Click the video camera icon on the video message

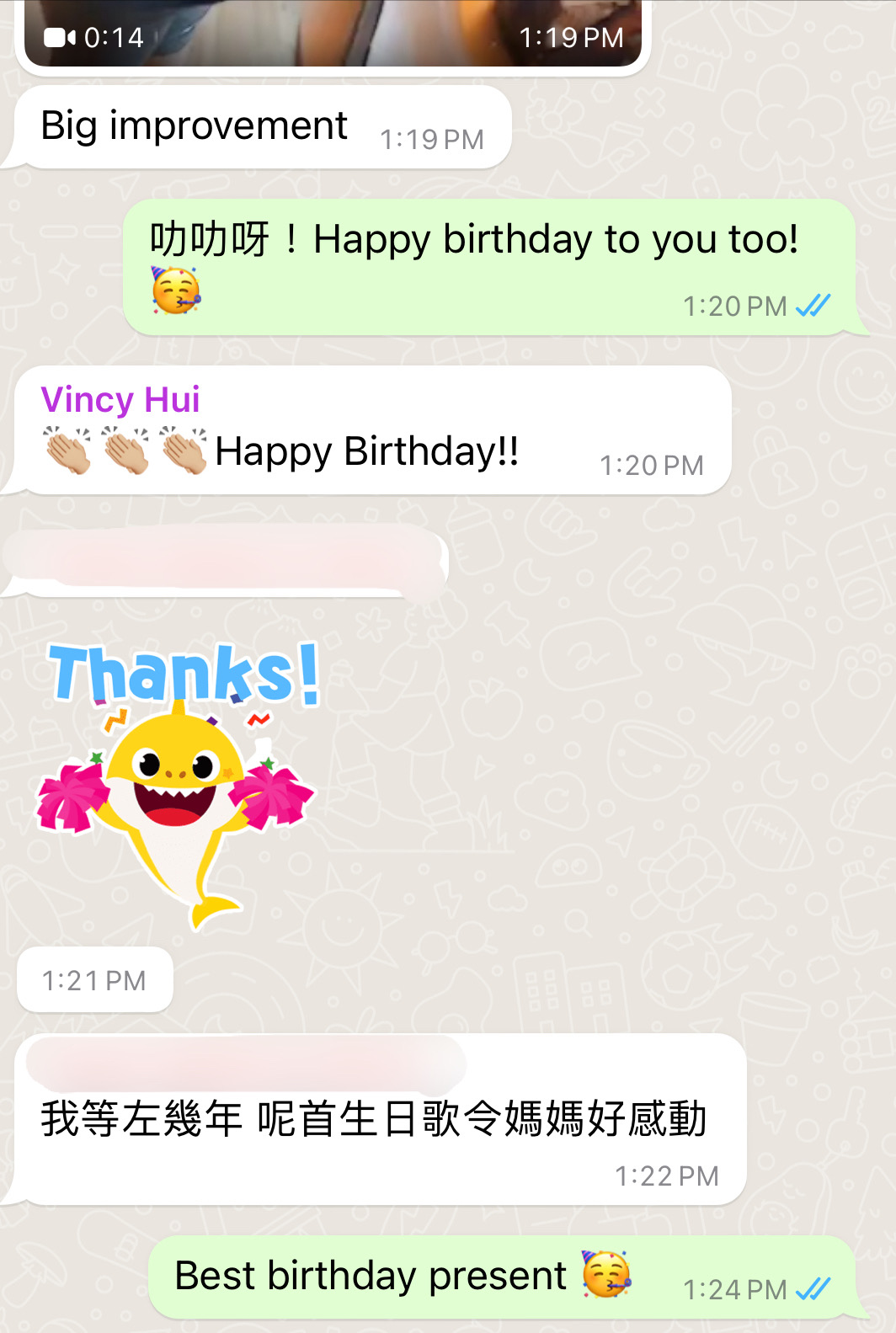pyautogui.click(x=60, y=36)
